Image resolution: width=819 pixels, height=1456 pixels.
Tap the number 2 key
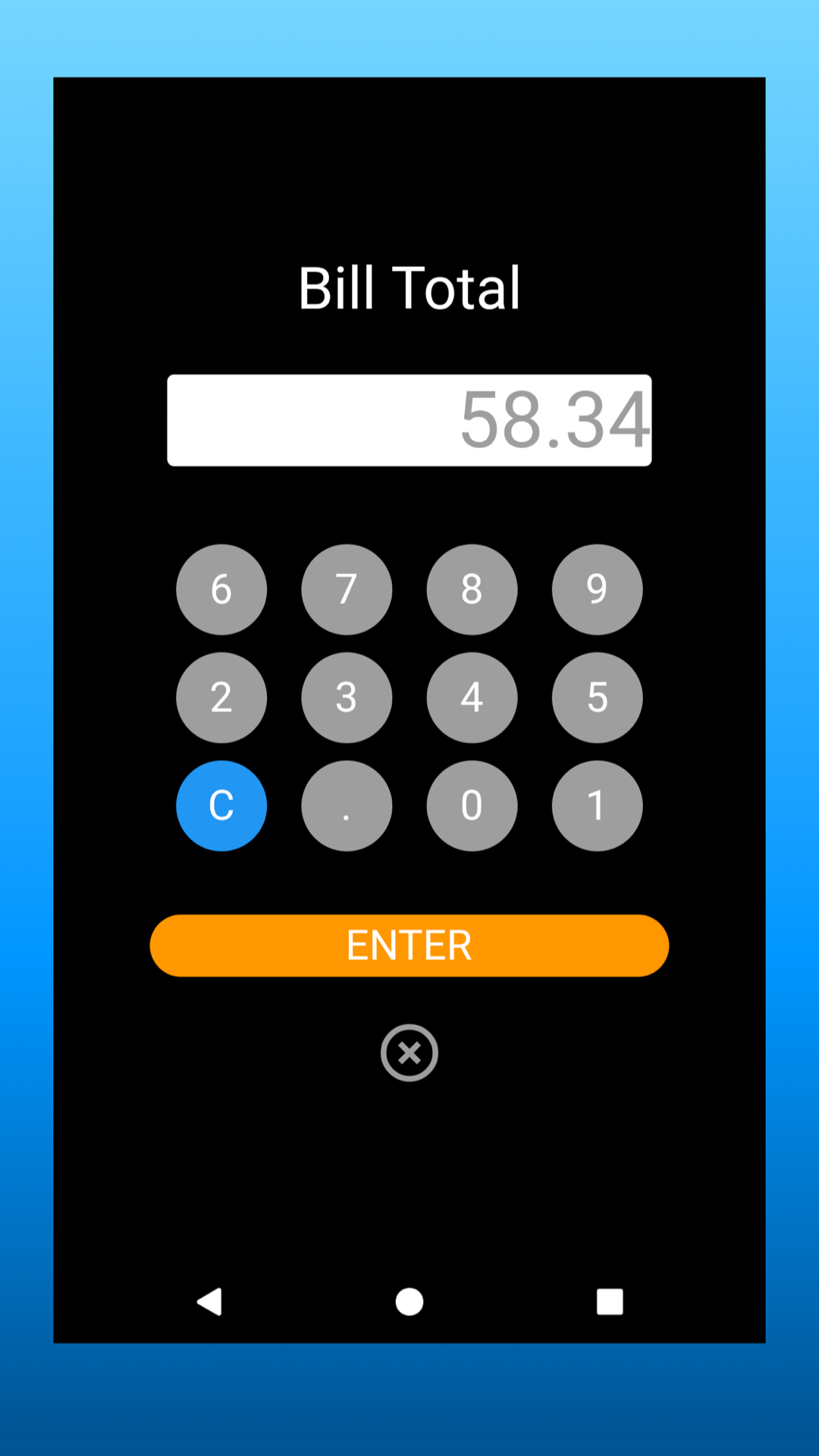(221, 698)
